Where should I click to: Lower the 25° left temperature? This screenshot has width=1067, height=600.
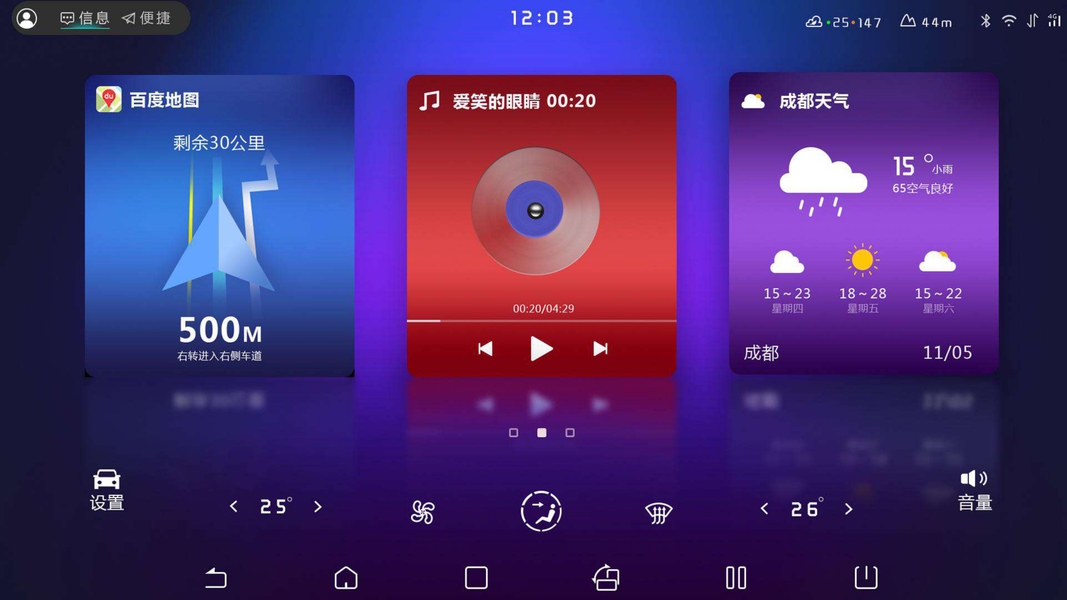(x=233, y=507)
